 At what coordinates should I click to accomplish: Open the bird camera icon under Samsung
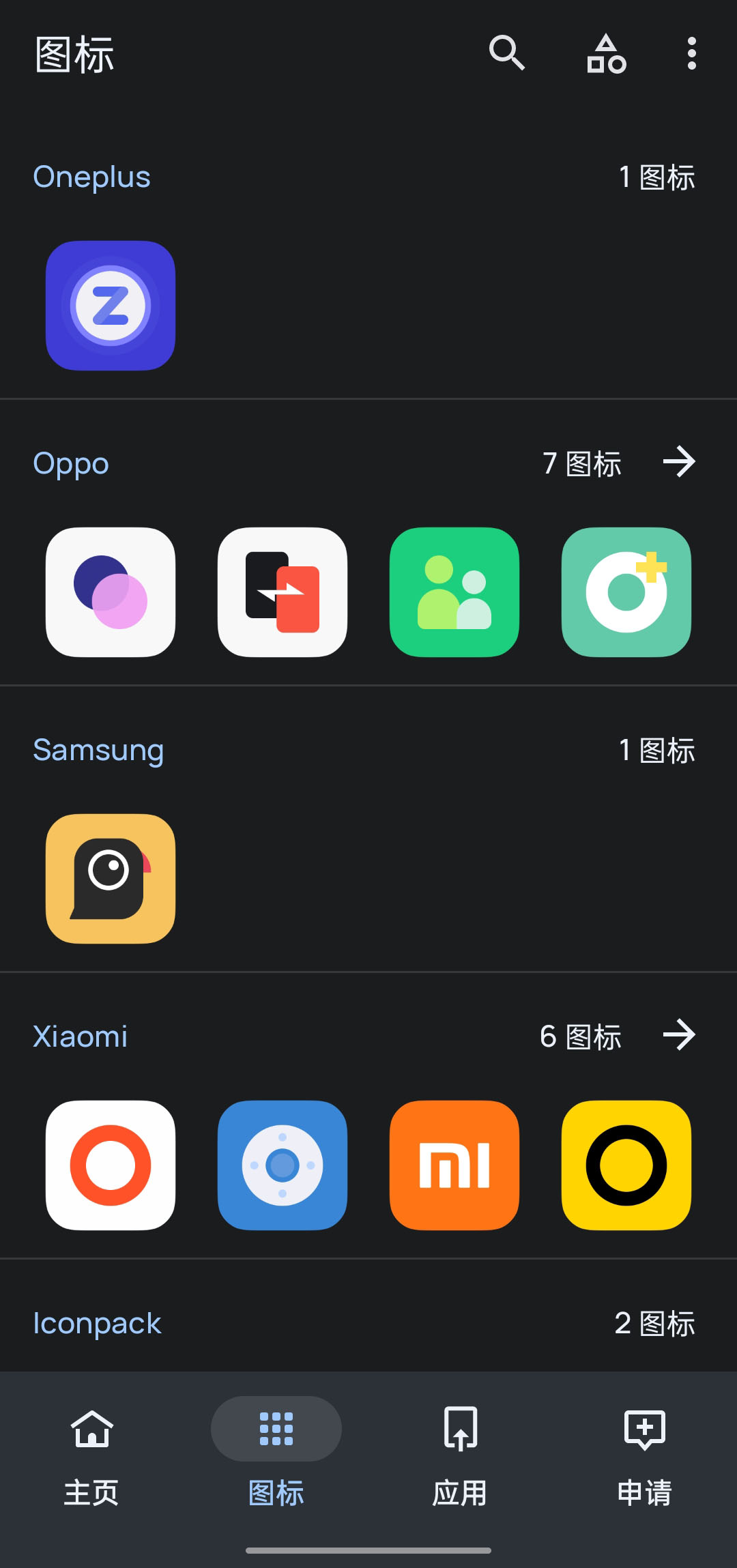[x=110, y=879]
